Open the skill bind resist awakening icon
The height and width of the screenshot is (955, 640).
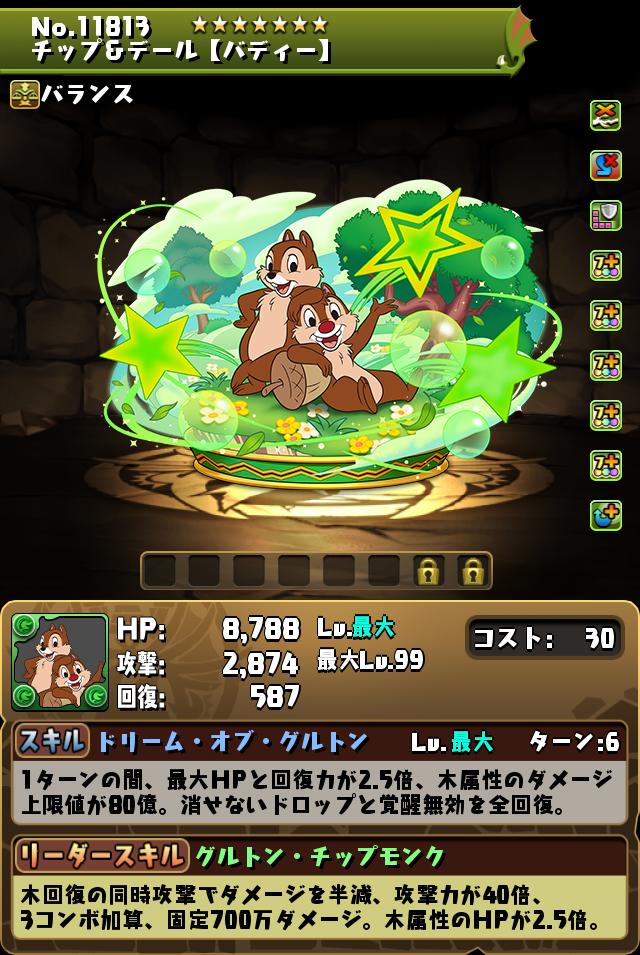(605, 165)
